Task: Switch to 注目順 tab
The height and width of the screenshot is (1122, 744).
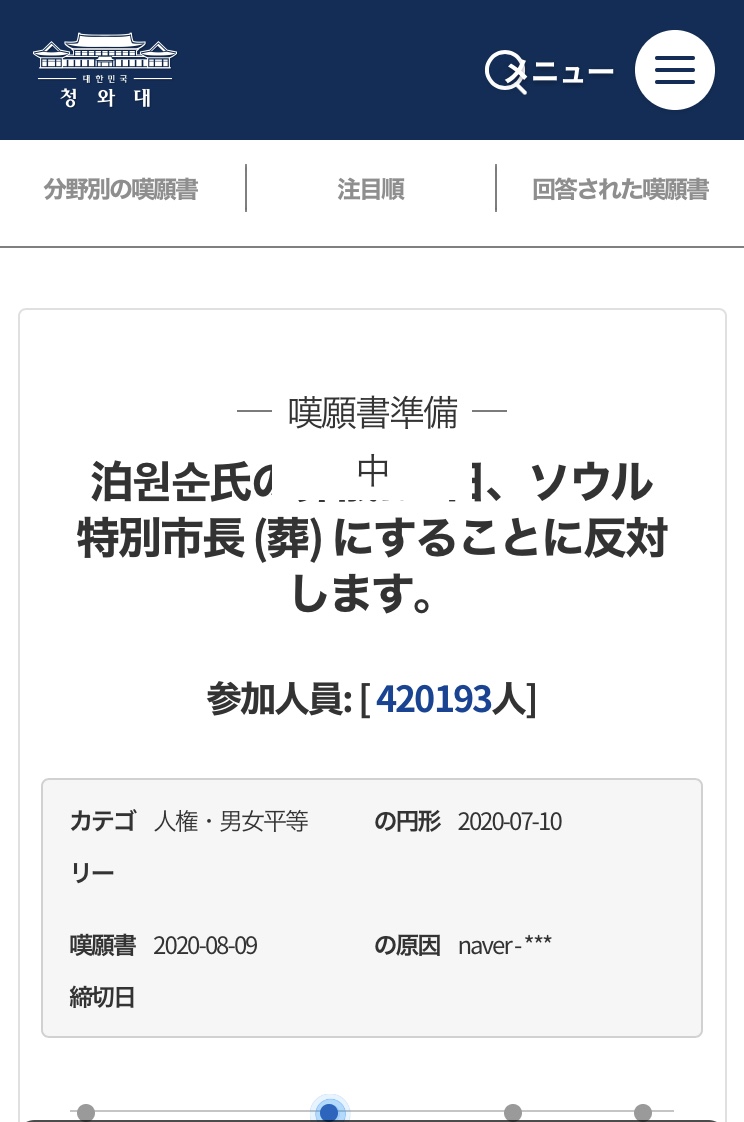Action: [371, 189]
